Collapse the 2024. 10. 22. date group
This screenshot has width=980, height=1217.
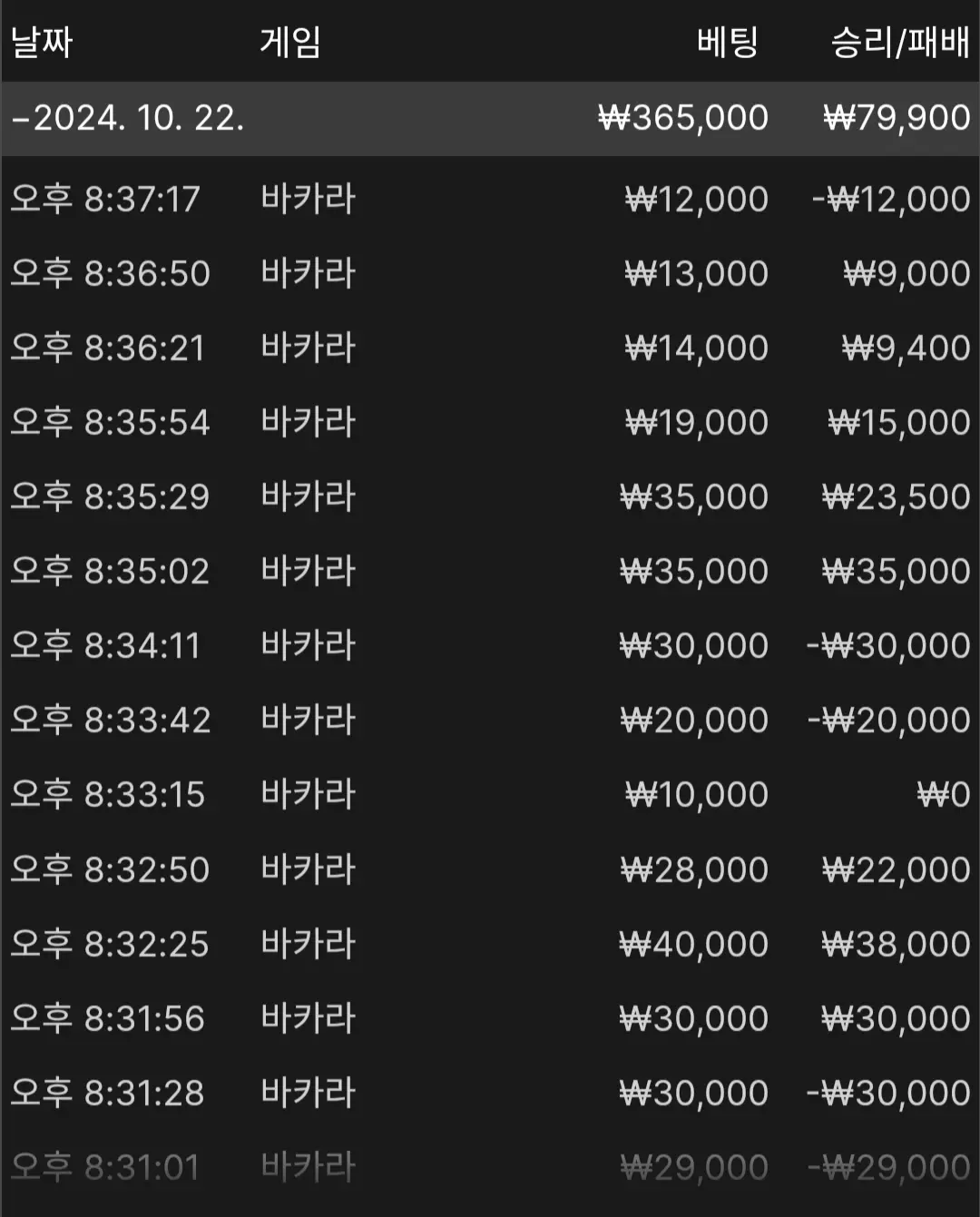(490, 119)
